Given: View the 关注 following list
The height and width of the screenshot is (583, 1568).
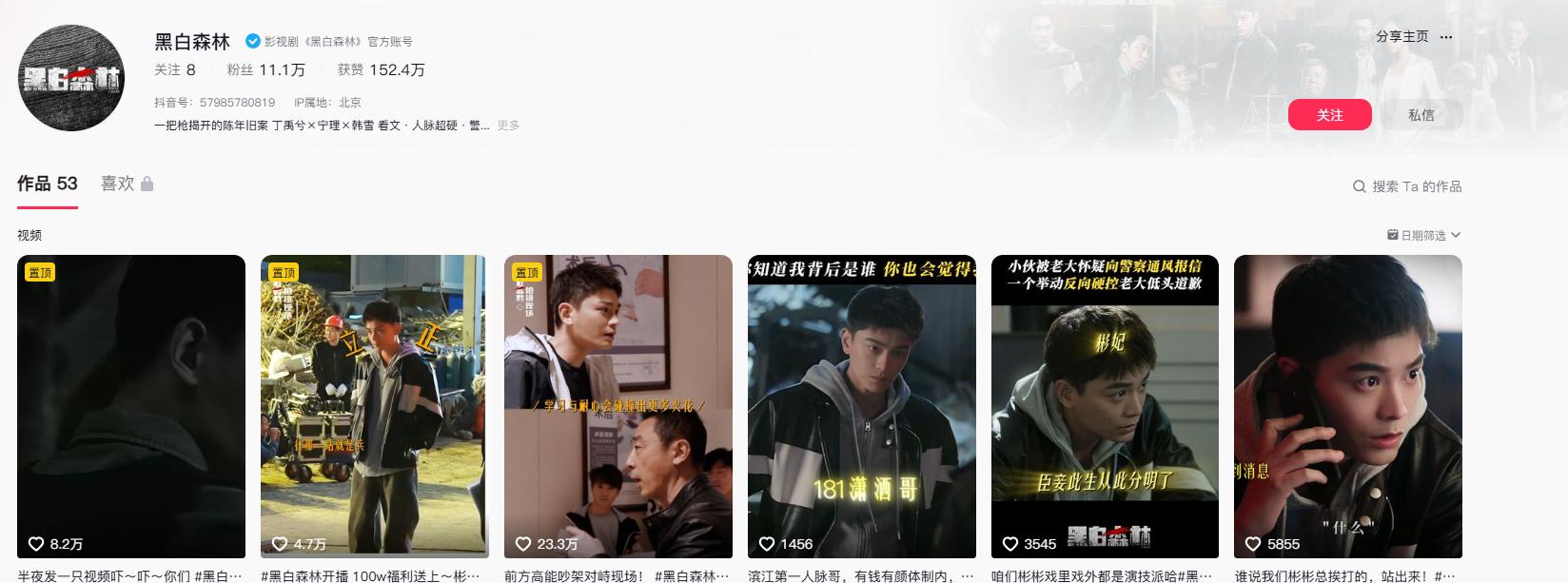Looking at the screenshot, I should click(x=175, y=69).
